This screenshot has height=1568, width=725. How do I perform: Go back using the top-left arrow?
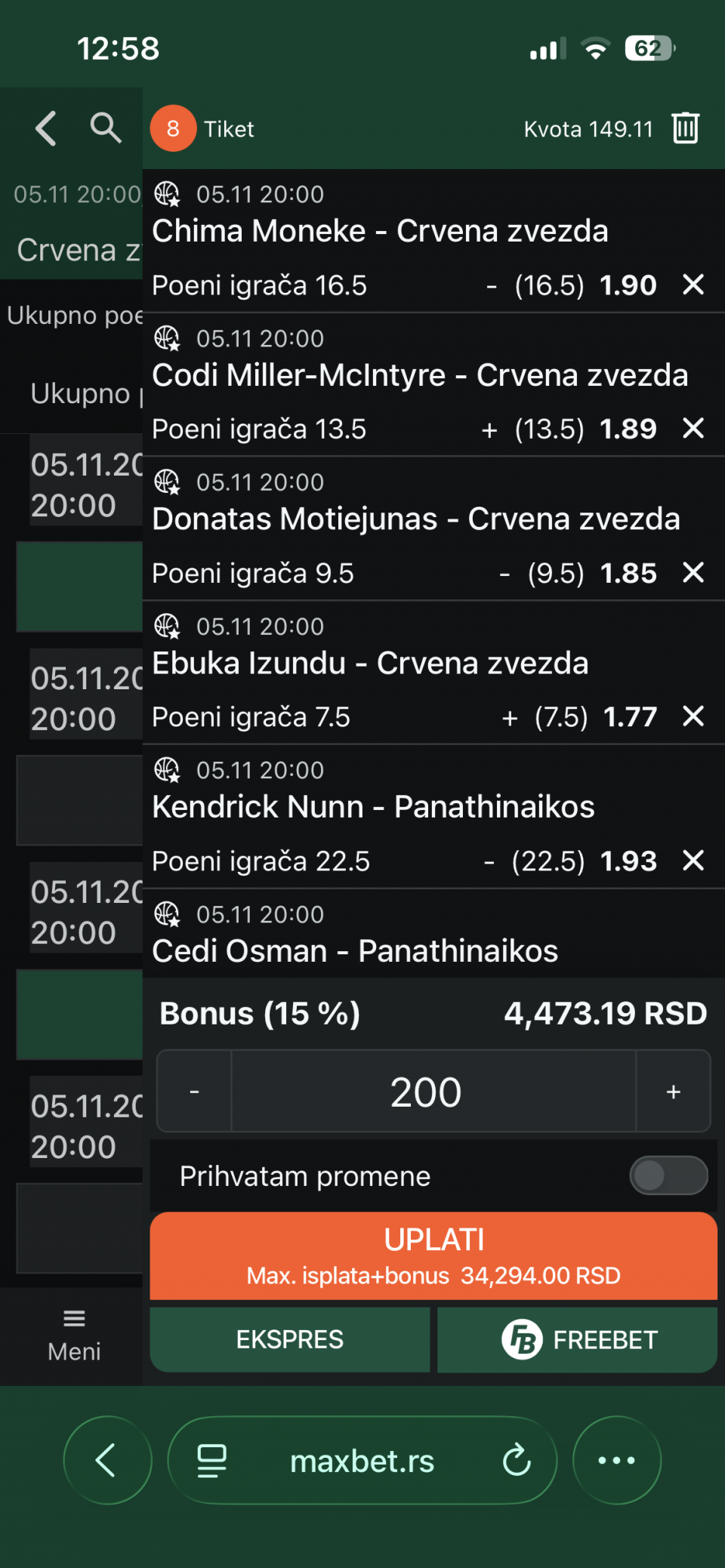pos(46,128)
